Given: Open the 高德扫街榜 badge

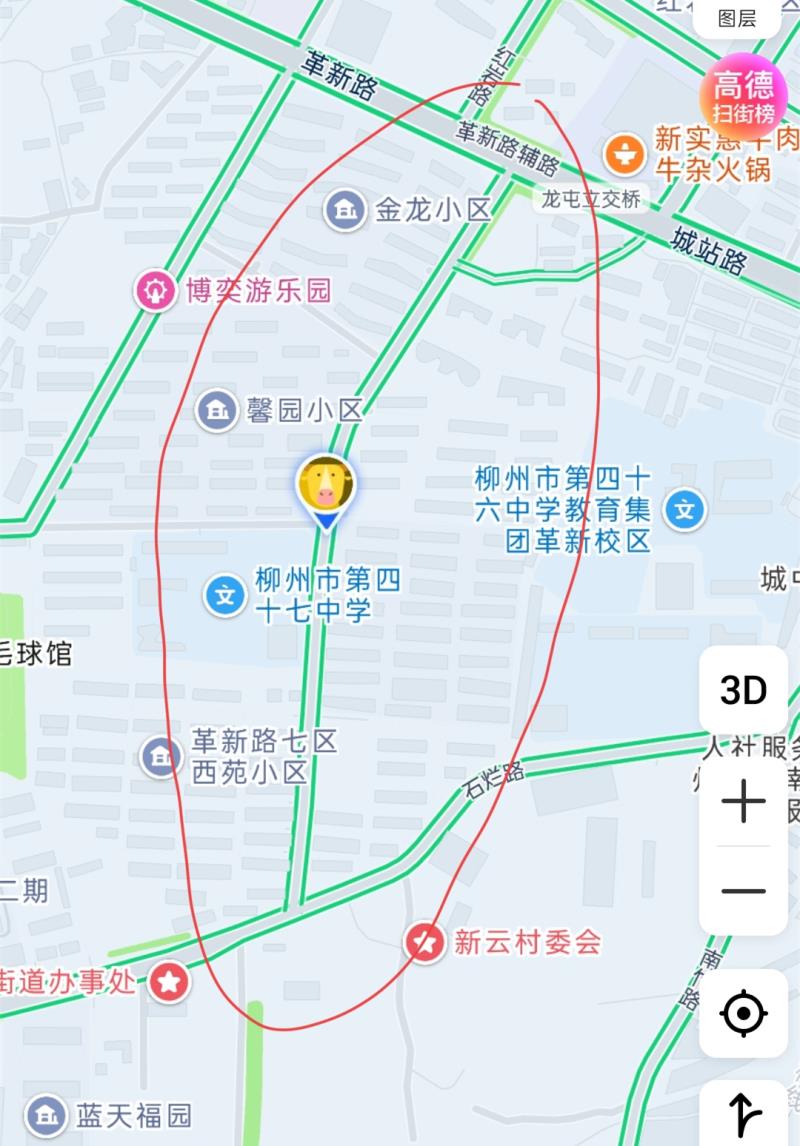Looking at the screenshot, I should coord(743,98).
